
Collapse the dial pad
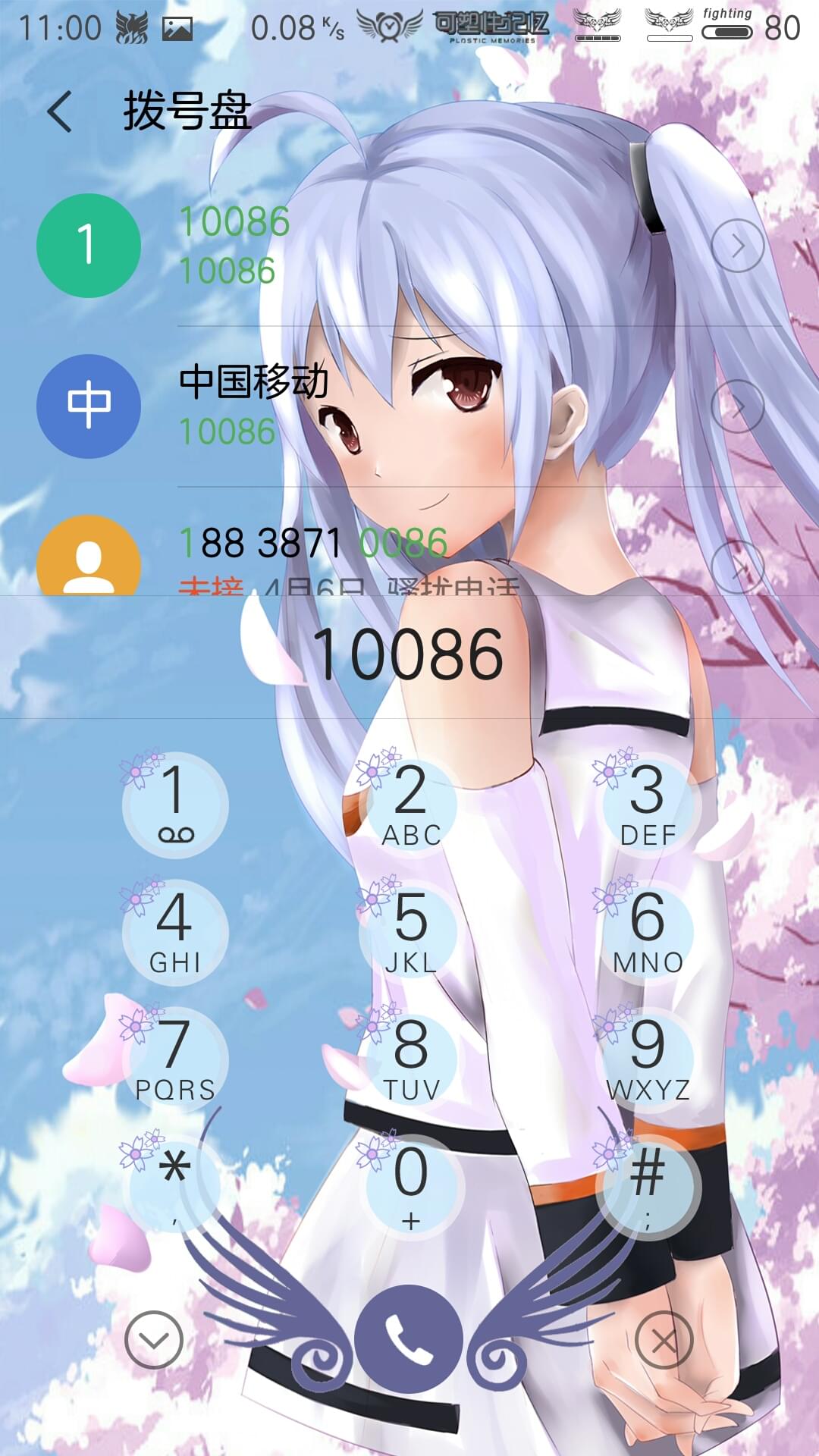pos(154,1340)
